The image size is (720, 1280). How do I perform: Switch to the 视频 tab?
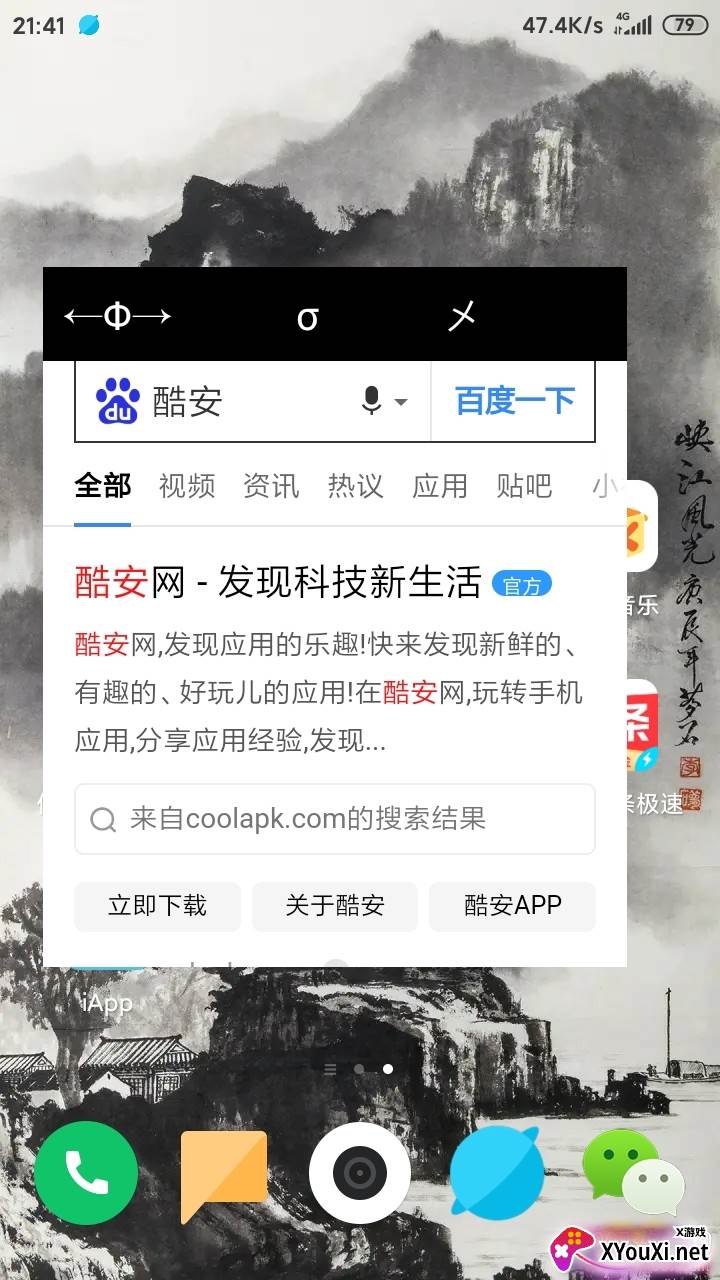[x=187, y=486]
